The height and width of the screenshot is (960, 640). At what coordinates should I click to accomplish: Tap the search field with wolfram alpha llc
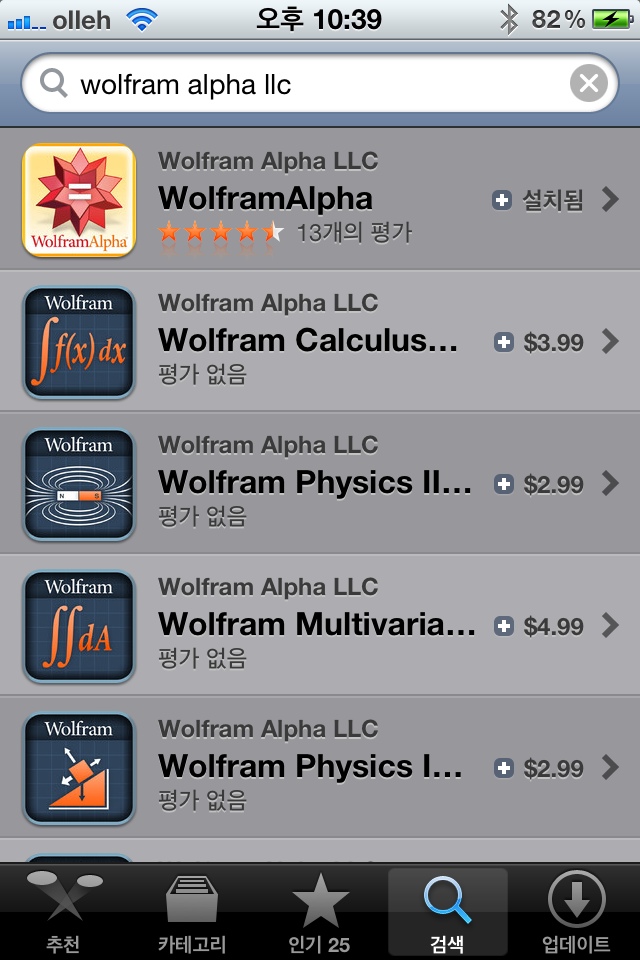[300, 84]
